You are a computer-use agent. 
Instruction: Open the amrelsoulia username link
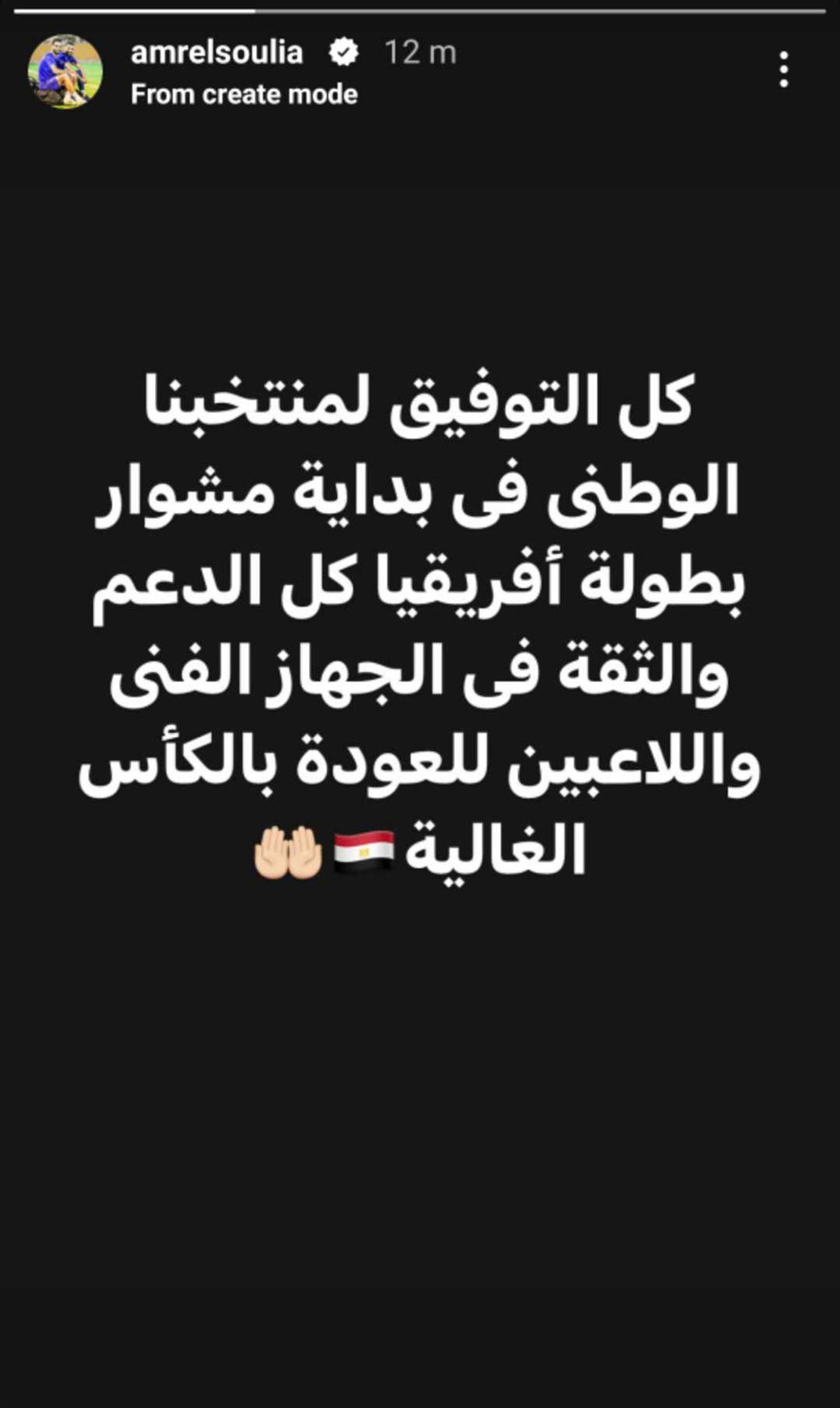click(x=217, y=52)
